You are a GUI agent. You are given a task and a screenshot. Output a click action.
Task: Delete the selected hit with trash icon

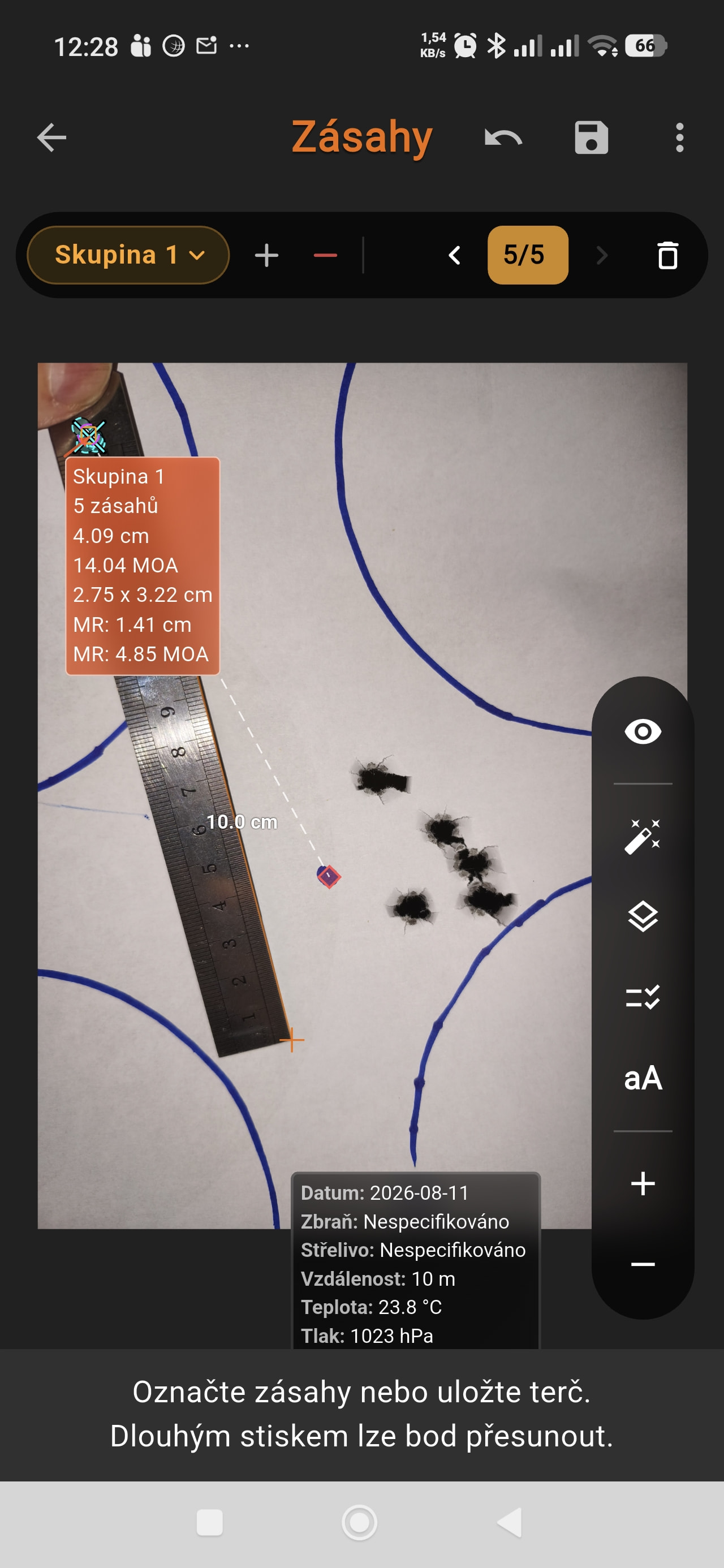[667, 255]
